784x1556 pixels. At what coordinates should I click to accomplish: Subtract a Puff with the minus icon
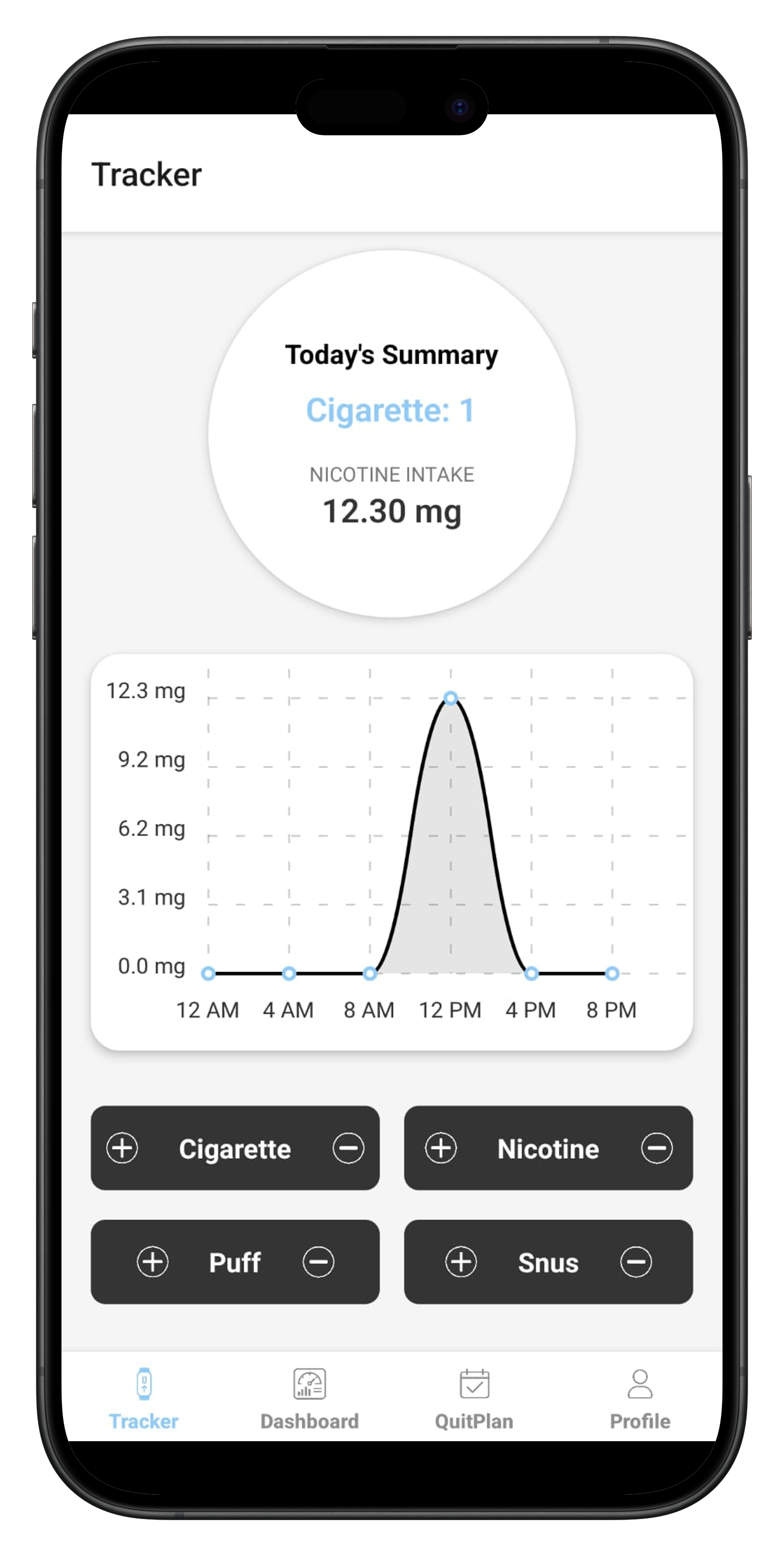pyautogui.click(x=318, y=1261)
